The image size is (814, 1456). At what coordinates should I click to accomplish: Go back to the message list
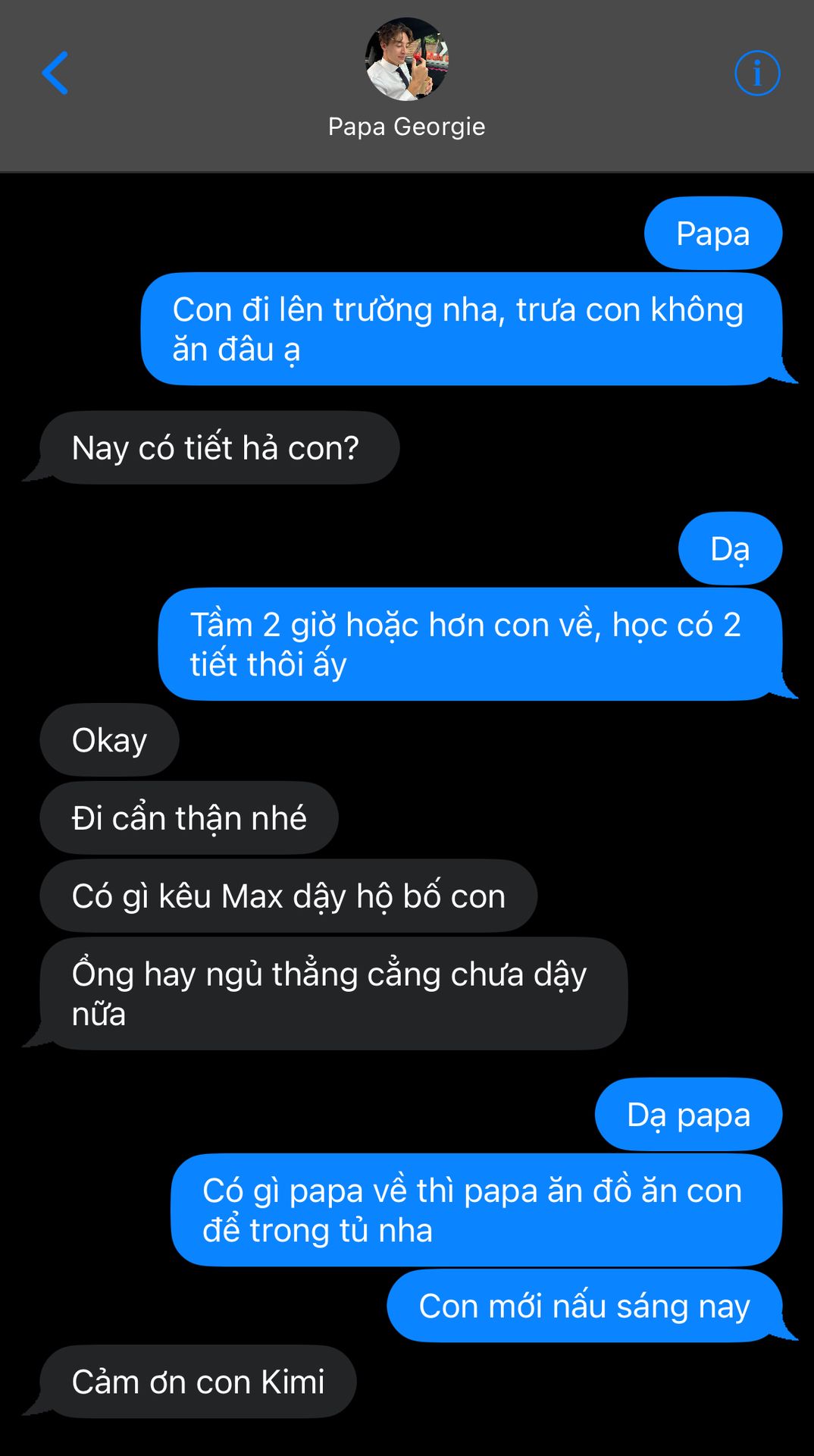pyautogui.click(x=55, y=74)
